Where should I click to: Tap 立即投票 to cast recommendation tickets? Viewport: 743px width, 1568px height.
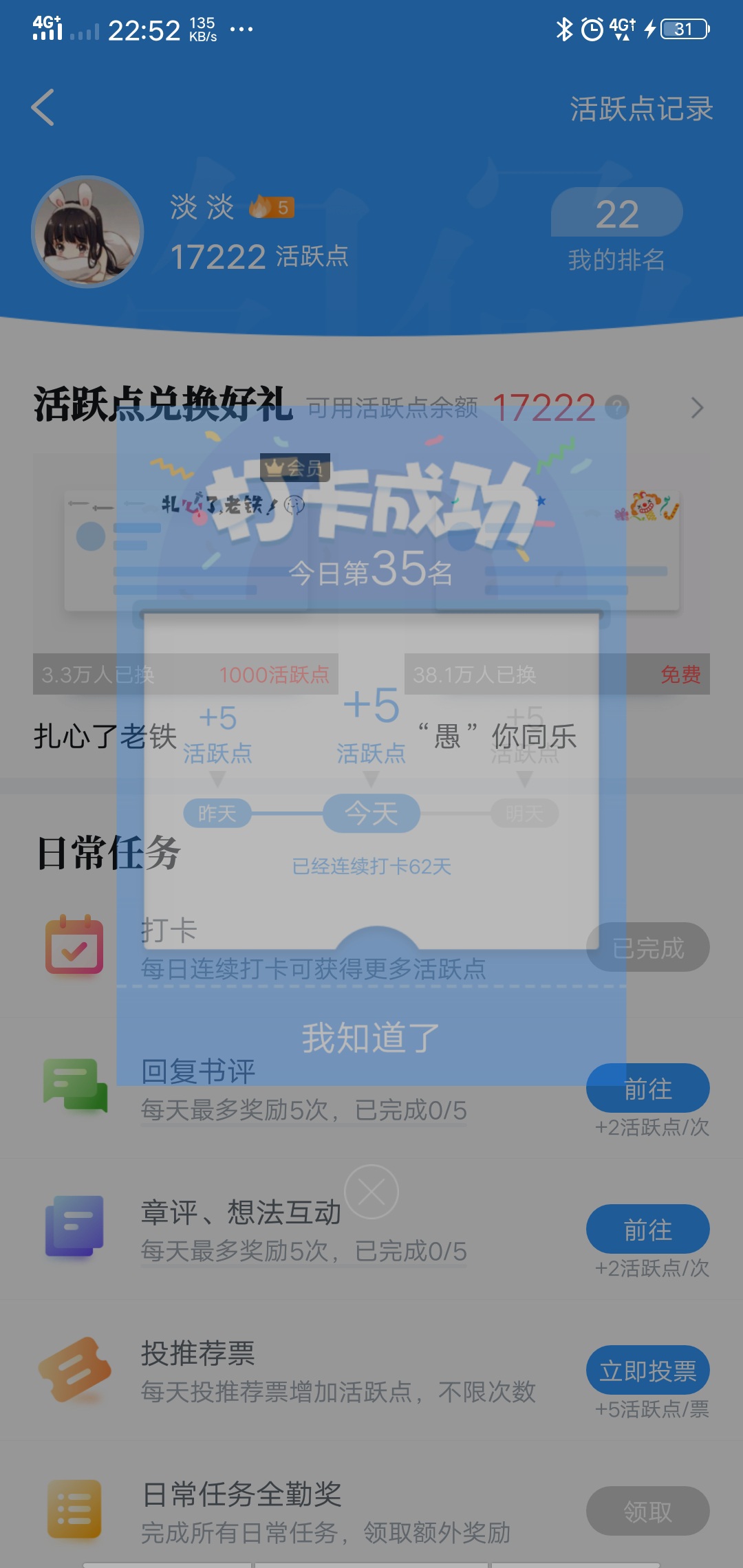point(647,1370)
